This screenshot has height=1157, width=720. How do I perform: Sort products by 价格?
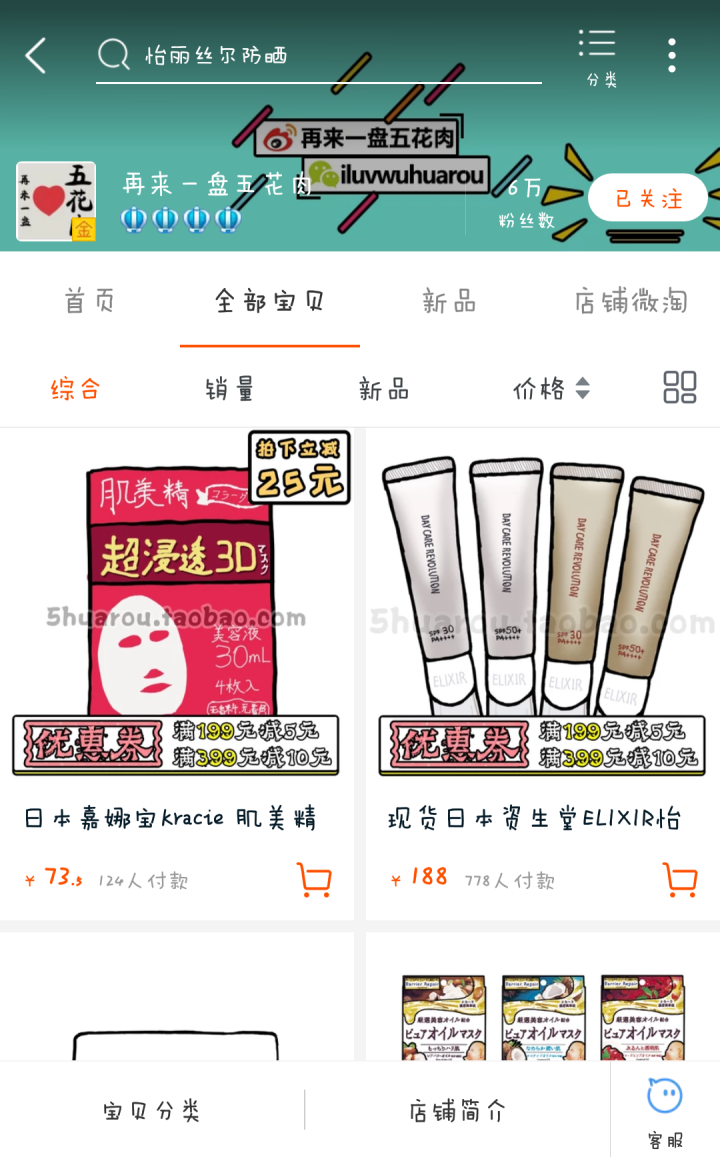(551, 389)
